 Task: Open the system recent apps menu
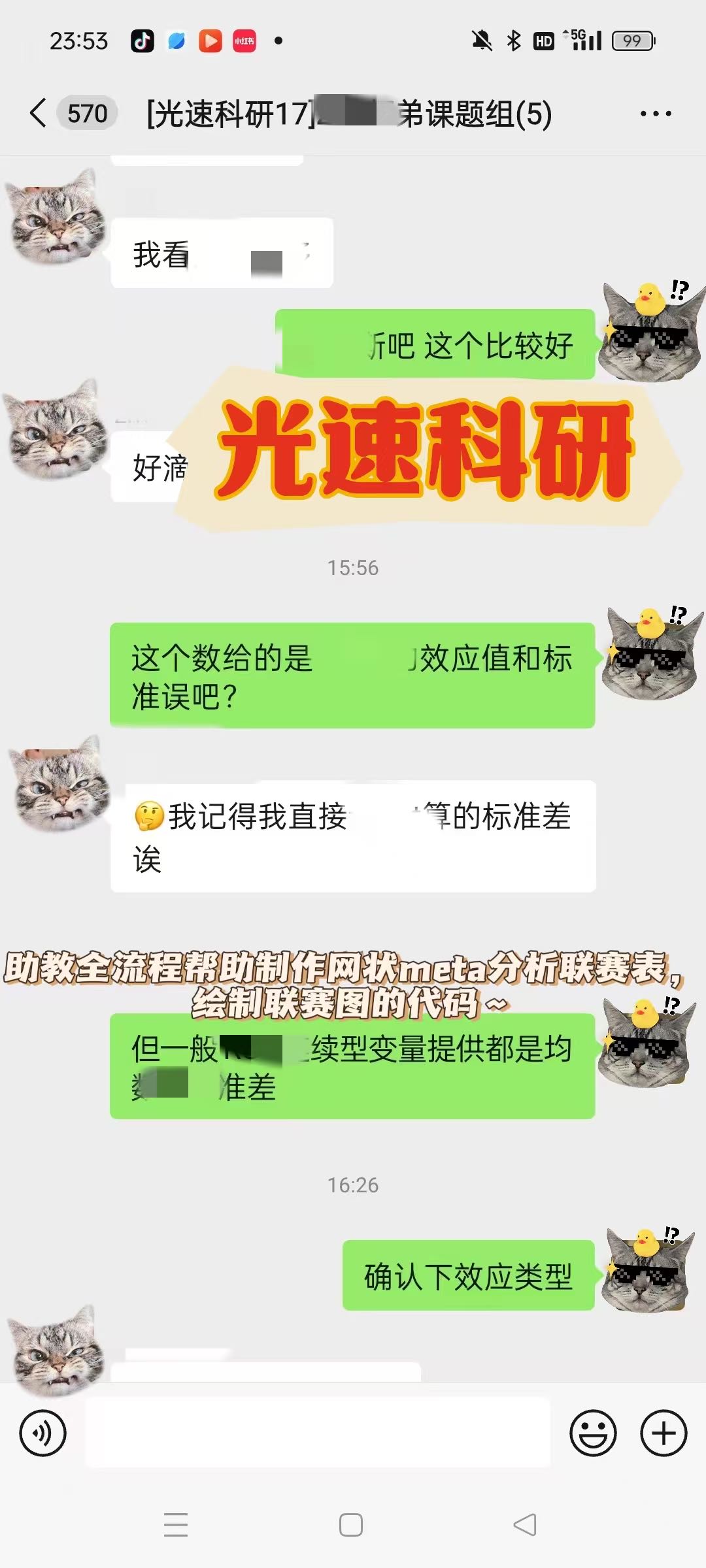point(176,1525)
